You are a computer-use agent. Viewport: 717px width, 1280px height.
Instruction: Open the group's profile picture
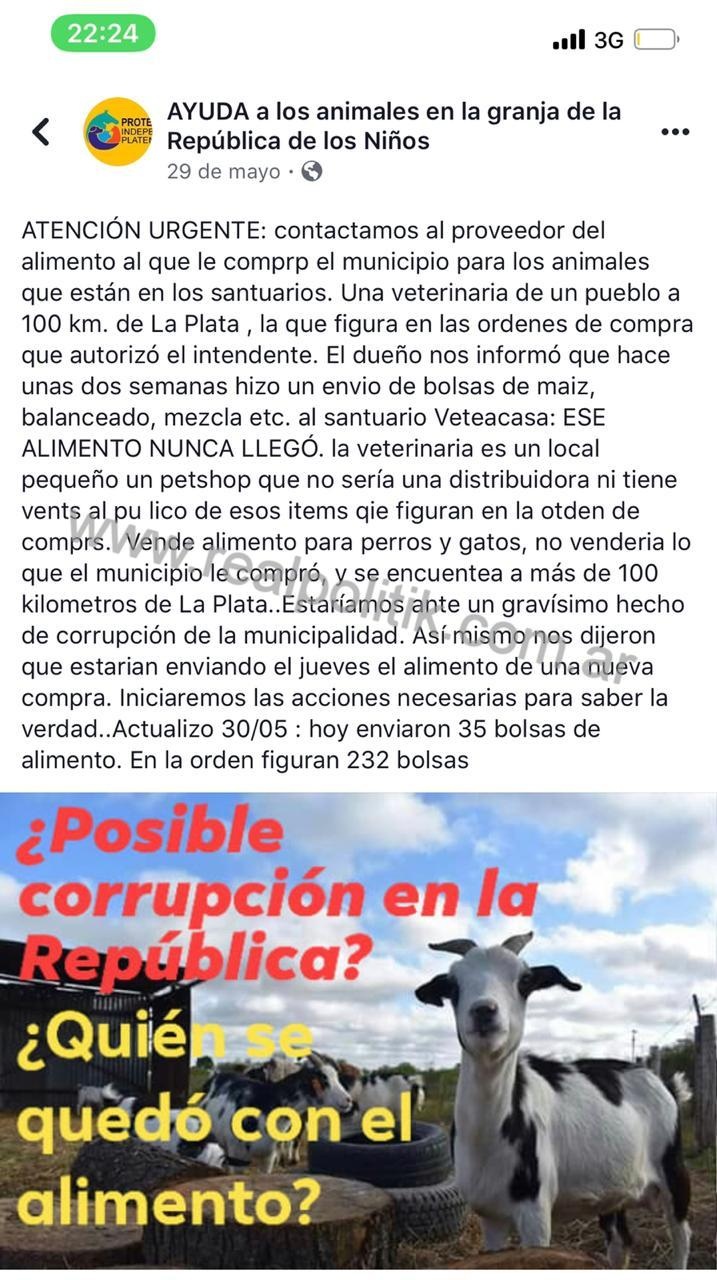click(118, 131)
